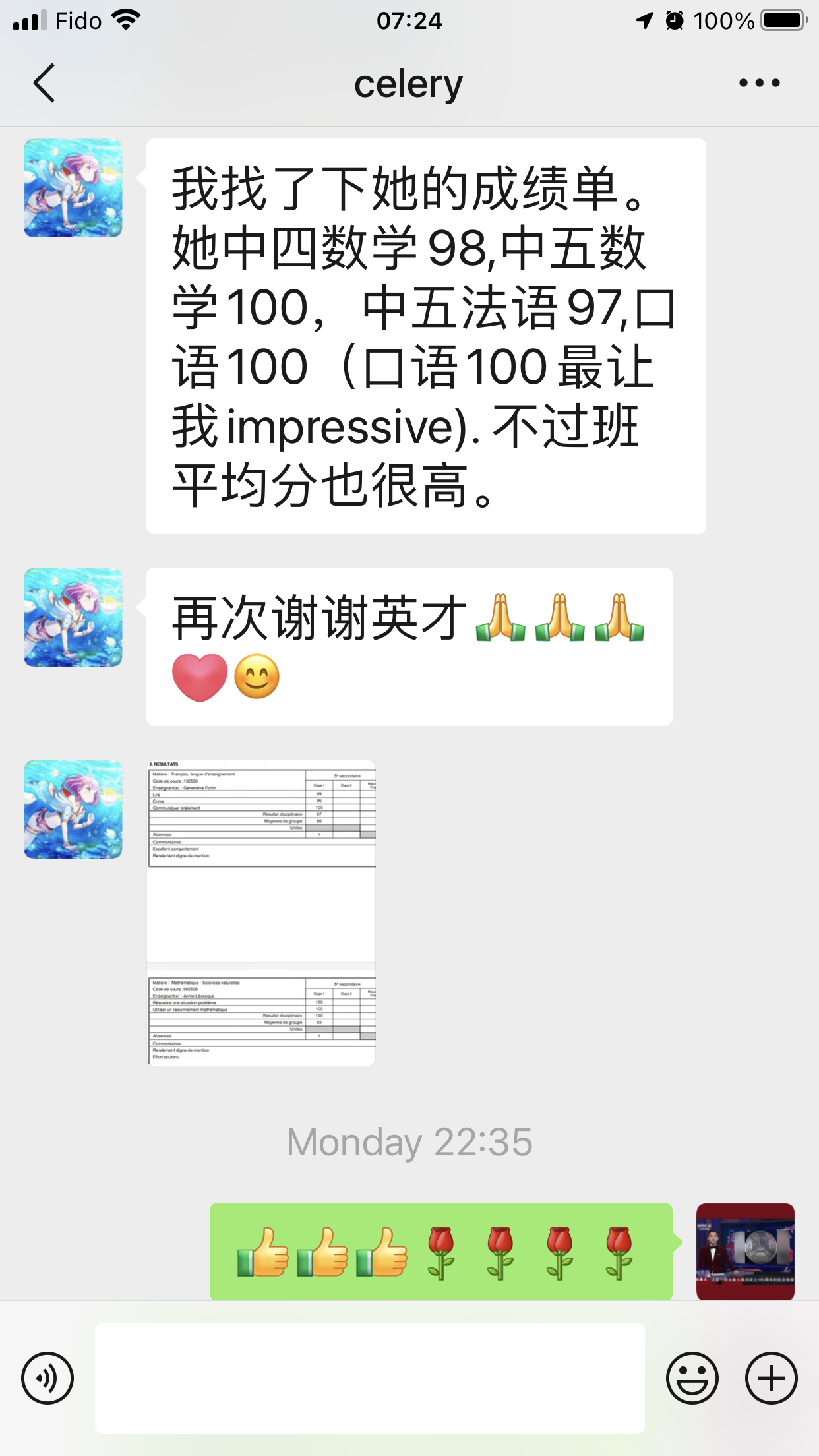819x1456 pixels.
Task: Open the plus attachments menu
Action: (771, 1378)
